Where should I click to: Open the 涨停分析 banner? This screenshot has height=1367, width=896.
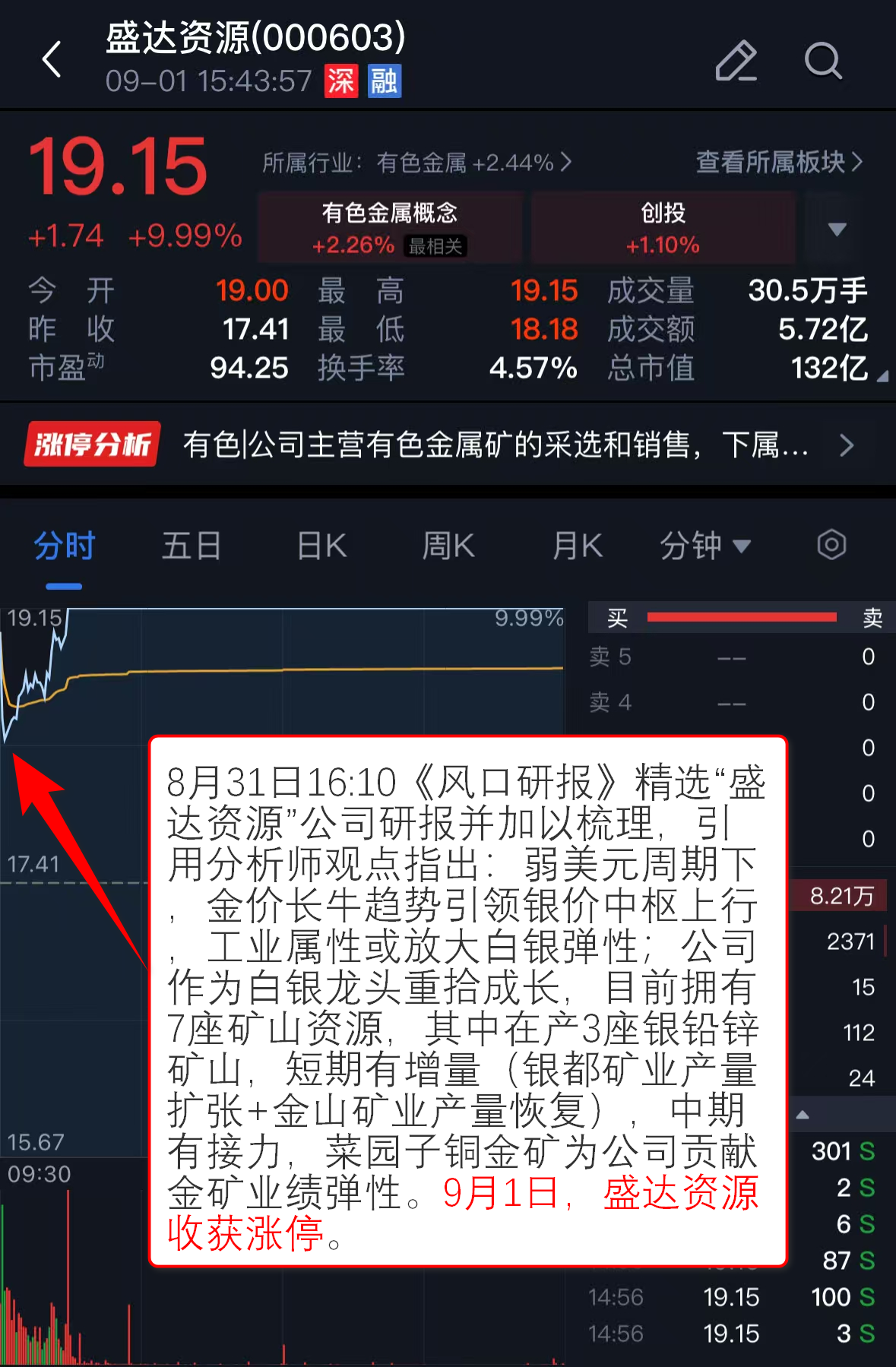tap(448, 445)
